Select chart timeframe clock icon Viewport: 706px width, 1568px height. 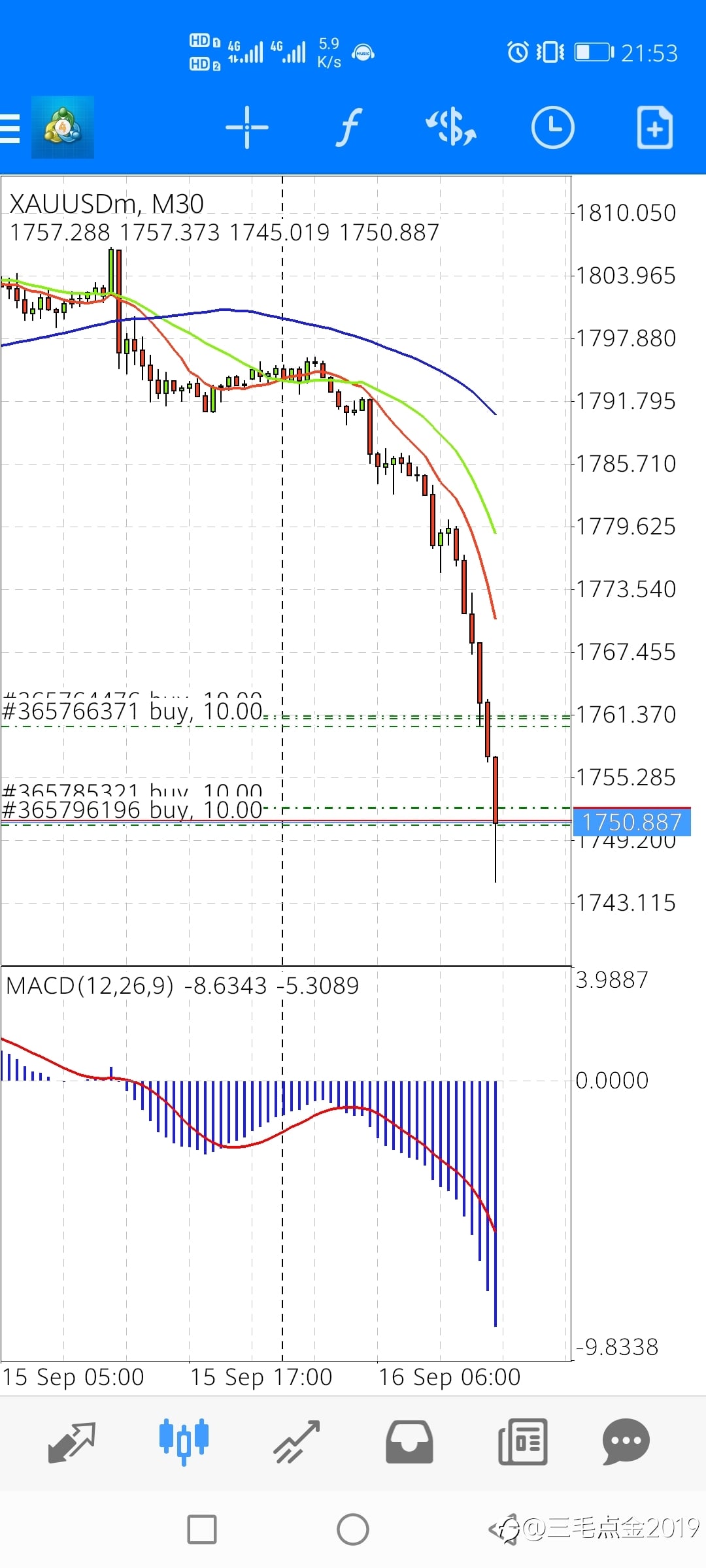[552, 127]
